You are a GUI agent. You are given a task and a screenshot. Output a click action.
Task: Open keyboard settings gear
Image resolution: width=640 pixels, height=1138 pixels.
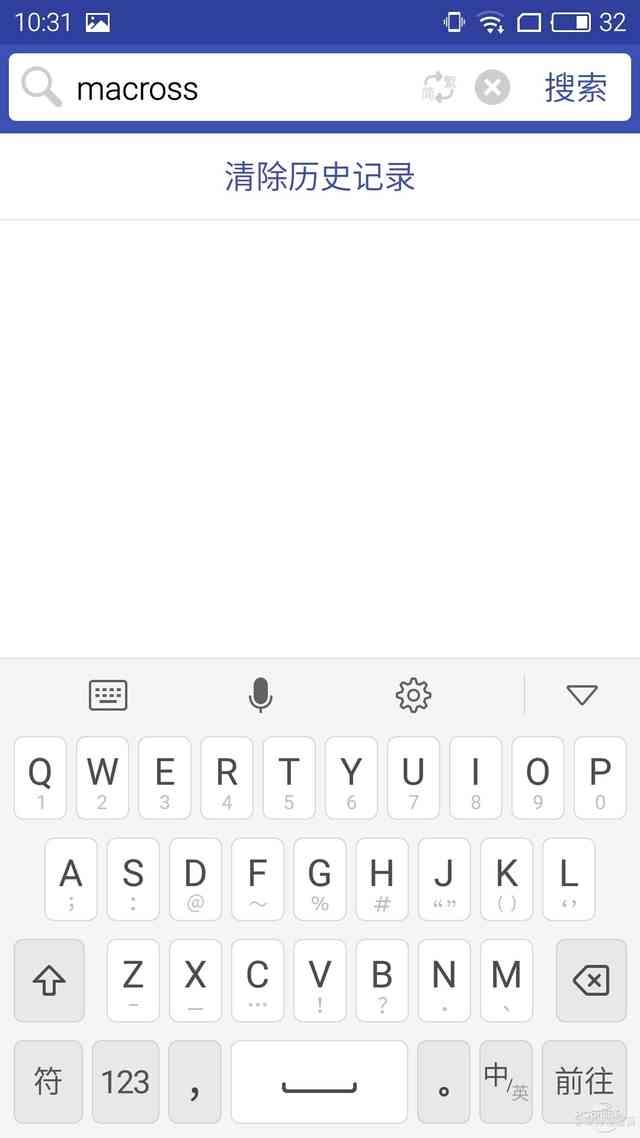click(413, 695)
